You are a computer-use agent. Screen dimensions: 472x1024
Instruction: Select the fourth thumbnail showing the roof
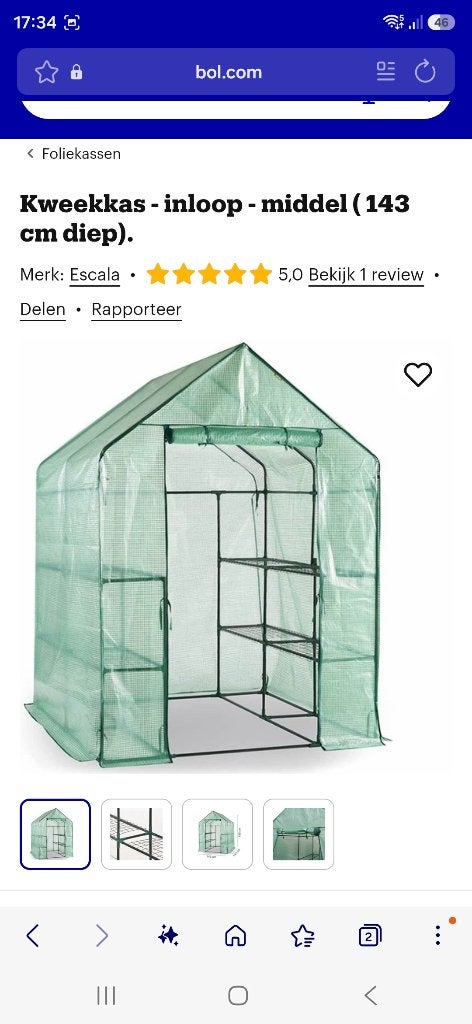(x=298, y=834)
